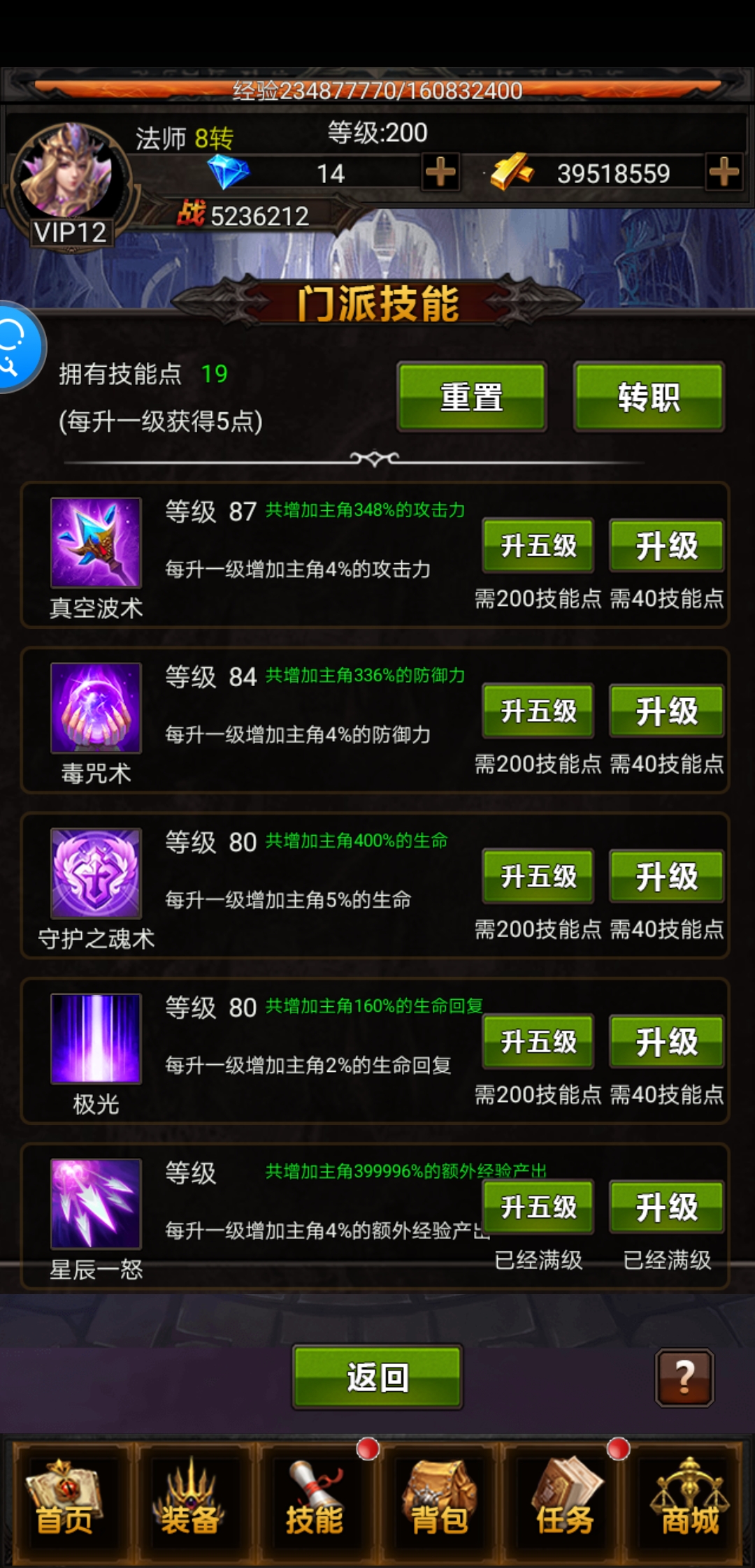Upgrade 真空波术 one level

point(666,546)
